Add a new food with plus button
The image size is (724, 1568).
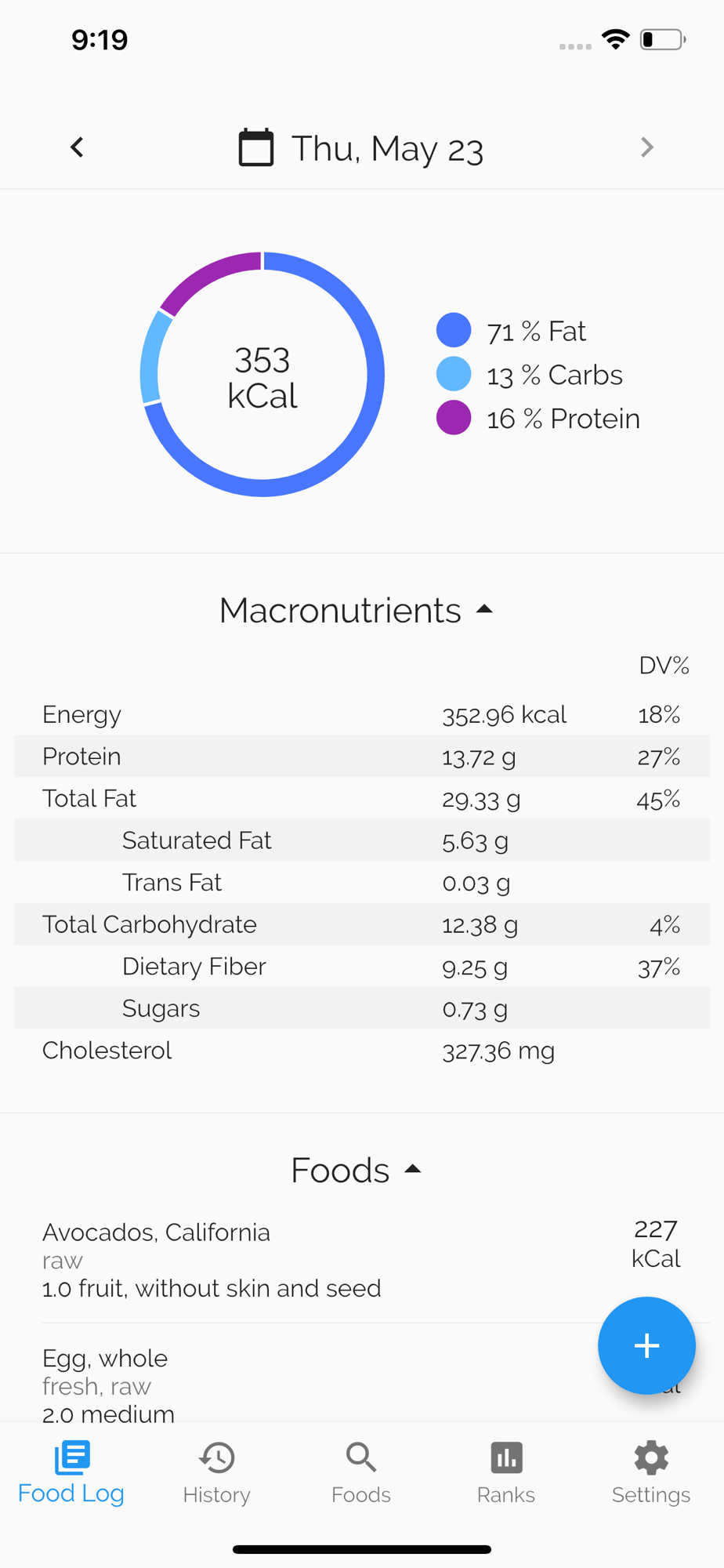pyautogui.click(x=646, y=1345)
